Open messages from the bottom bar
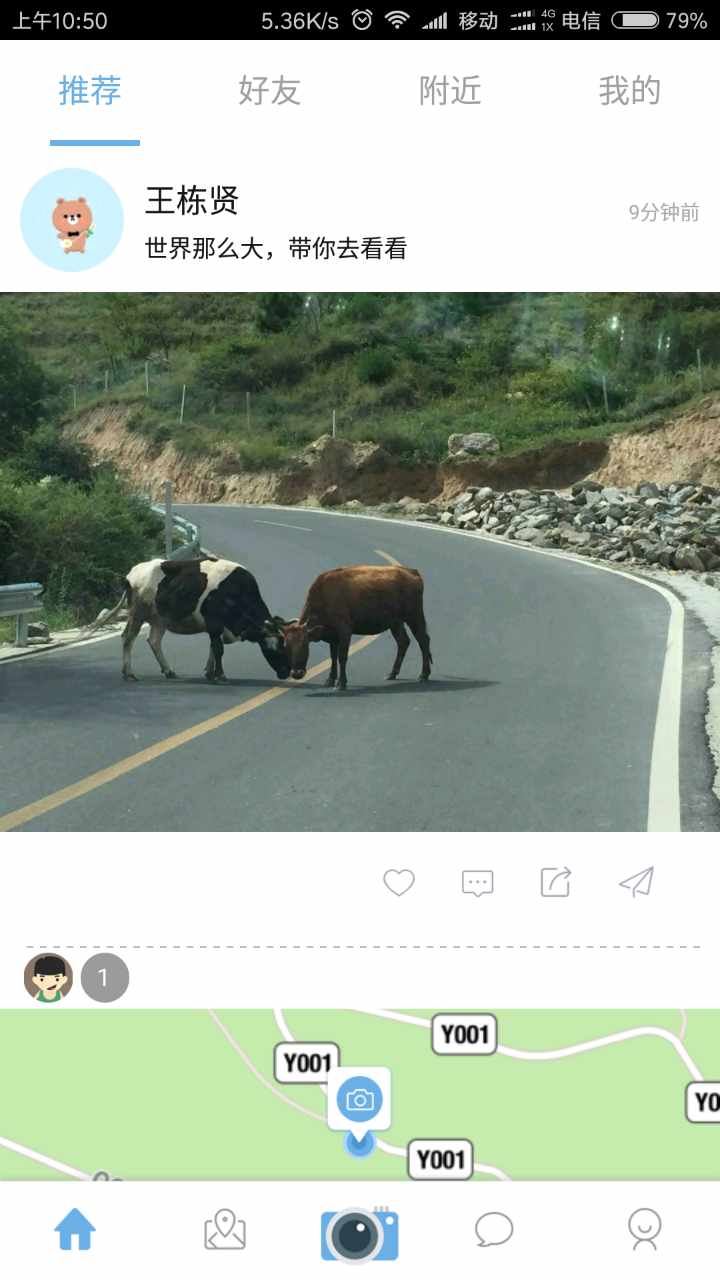 pos(494,1230)
